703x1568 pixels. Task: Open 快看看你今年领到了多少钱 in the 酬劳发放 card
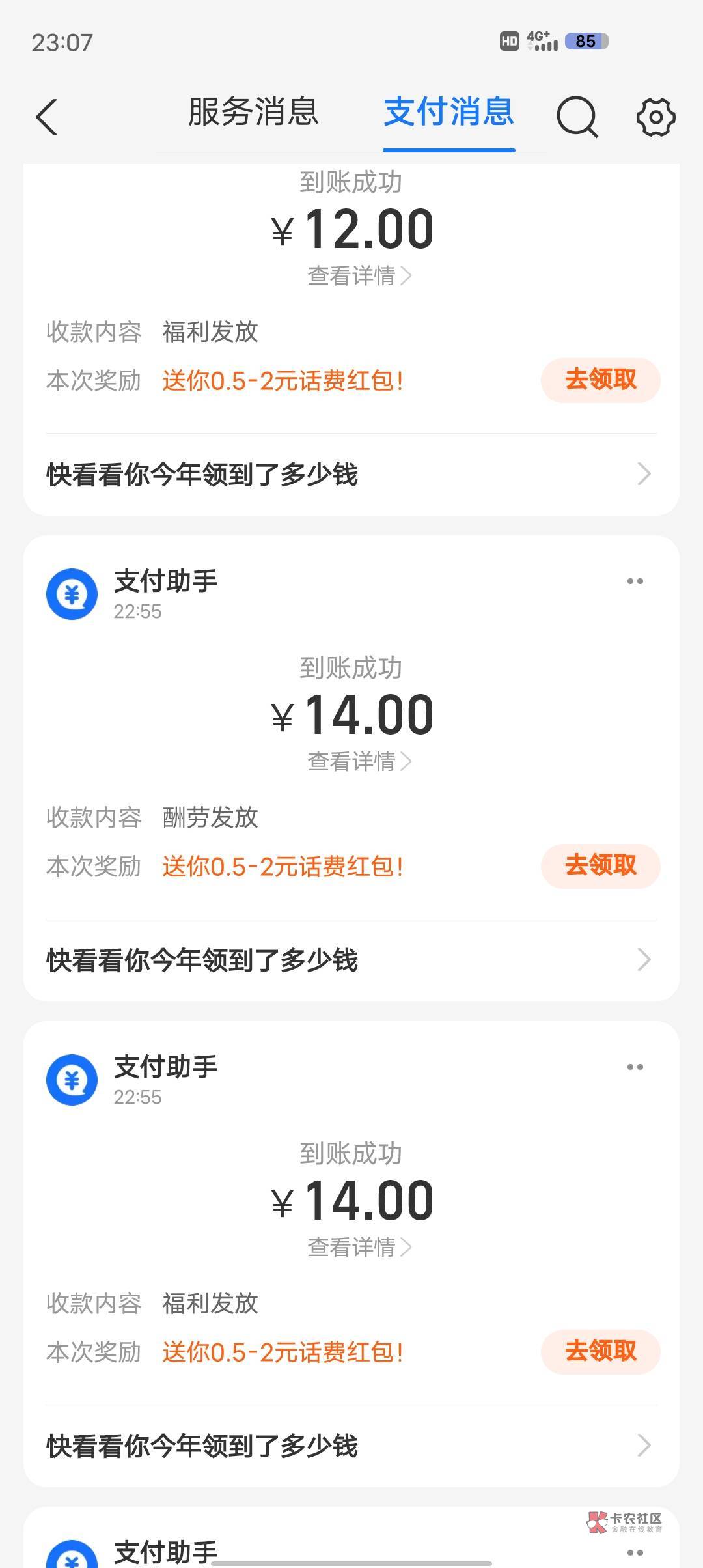coord(351,960)
